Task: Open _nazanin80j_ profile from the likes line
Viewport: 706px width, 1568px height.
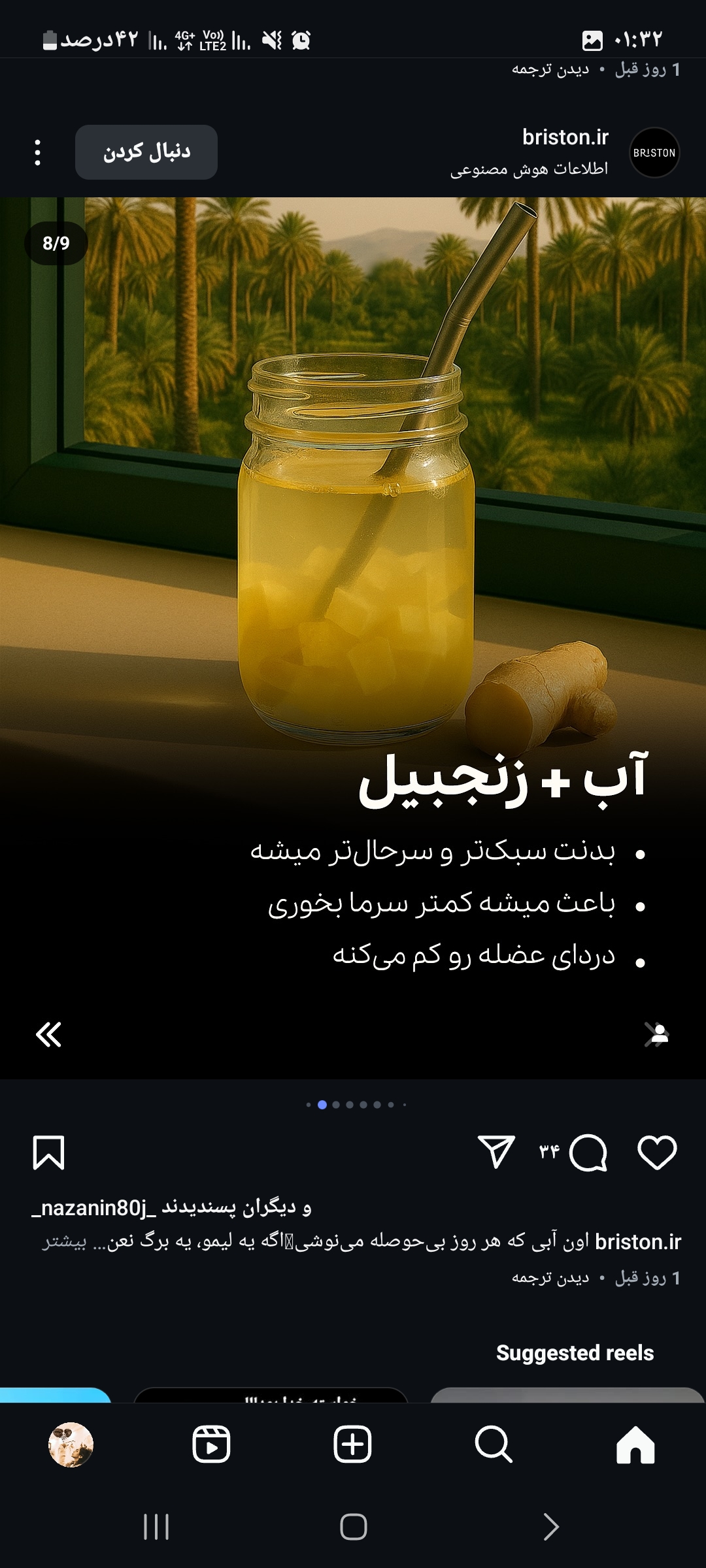Action: [94, 1207]
